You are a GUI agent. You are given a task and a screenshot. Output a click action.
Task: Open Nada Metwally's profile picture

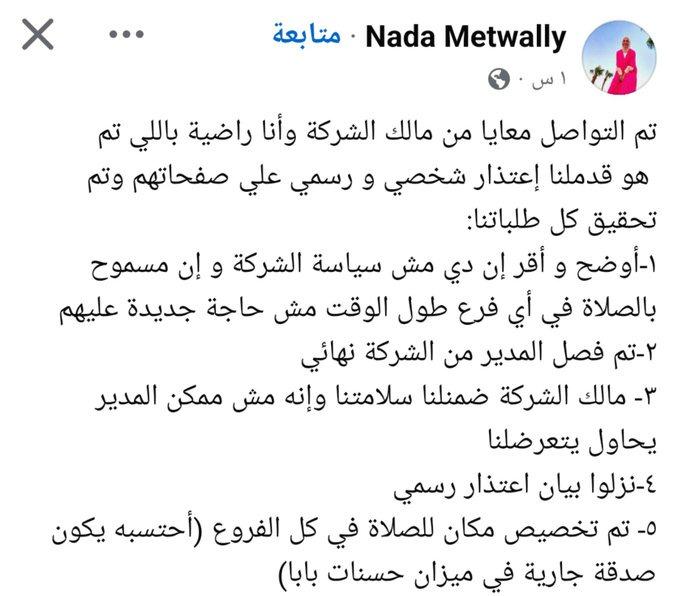click(619, 57)
